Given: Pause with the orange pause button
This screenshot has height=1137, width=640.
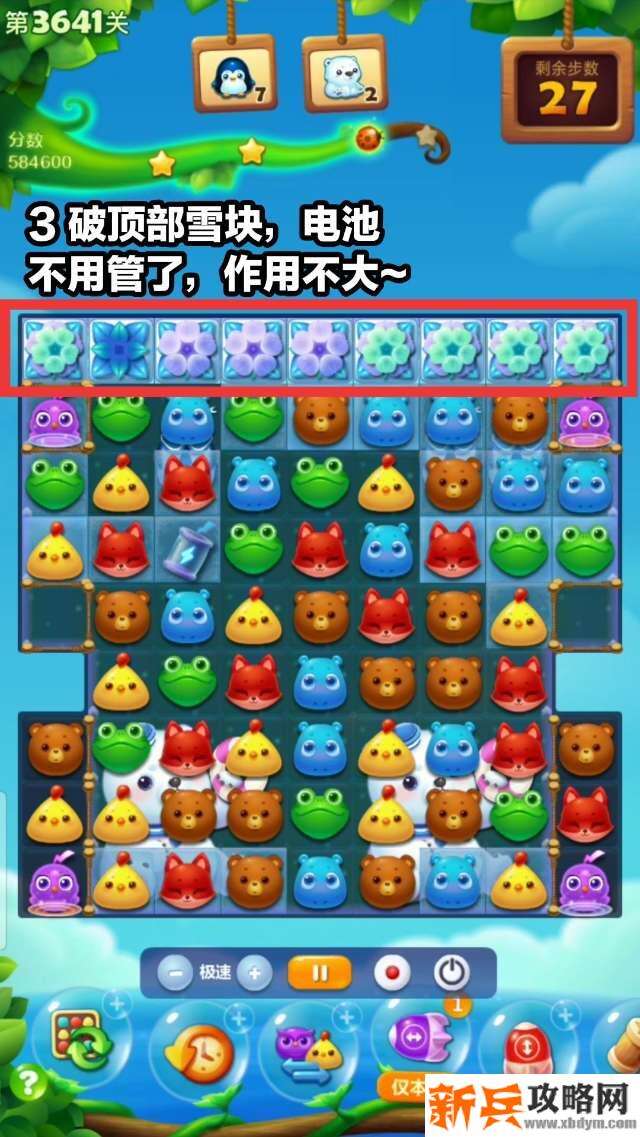Looking at the screenshot, I should pyautogui.click(x=319, y=972).
